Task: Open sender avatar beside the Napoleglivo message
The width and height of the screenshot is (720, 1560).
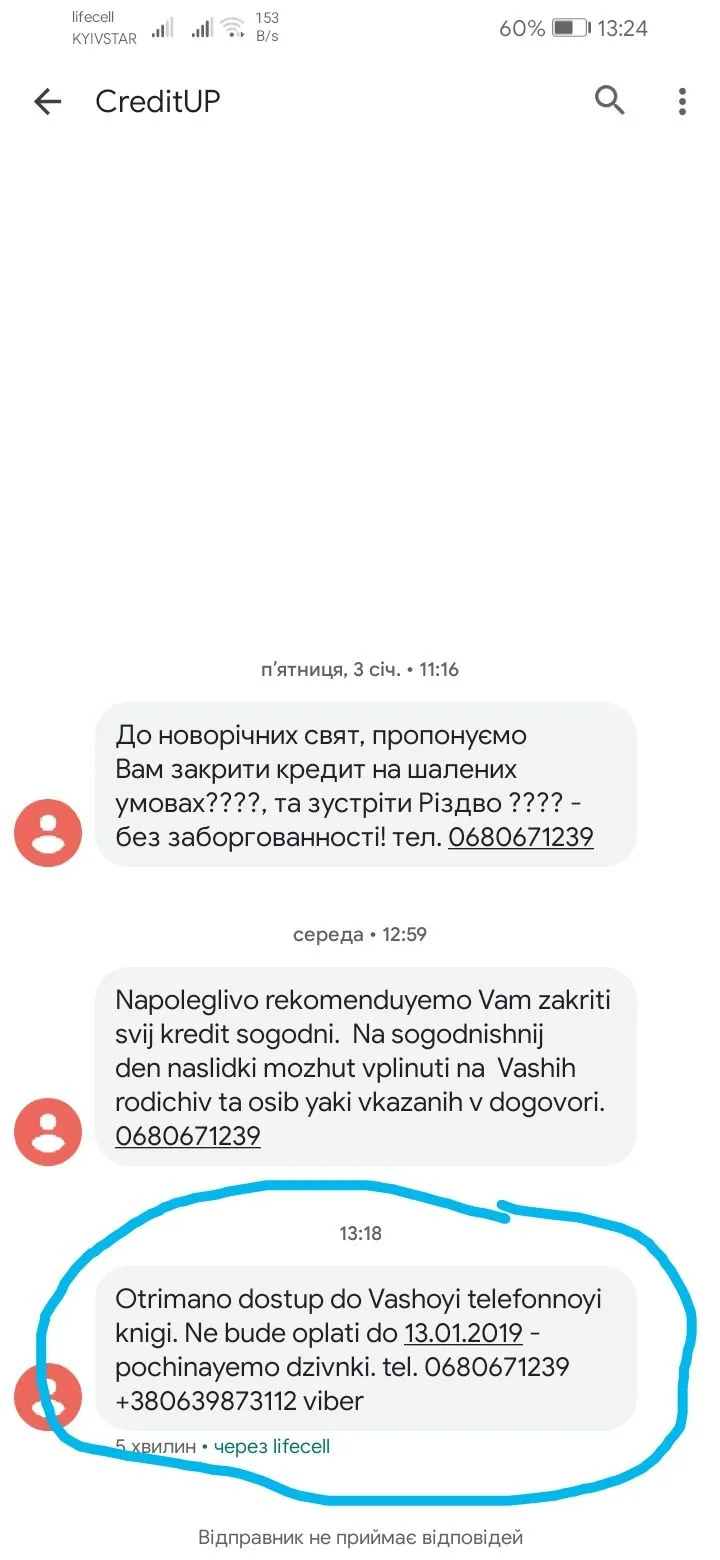Action: (48, 1131)
